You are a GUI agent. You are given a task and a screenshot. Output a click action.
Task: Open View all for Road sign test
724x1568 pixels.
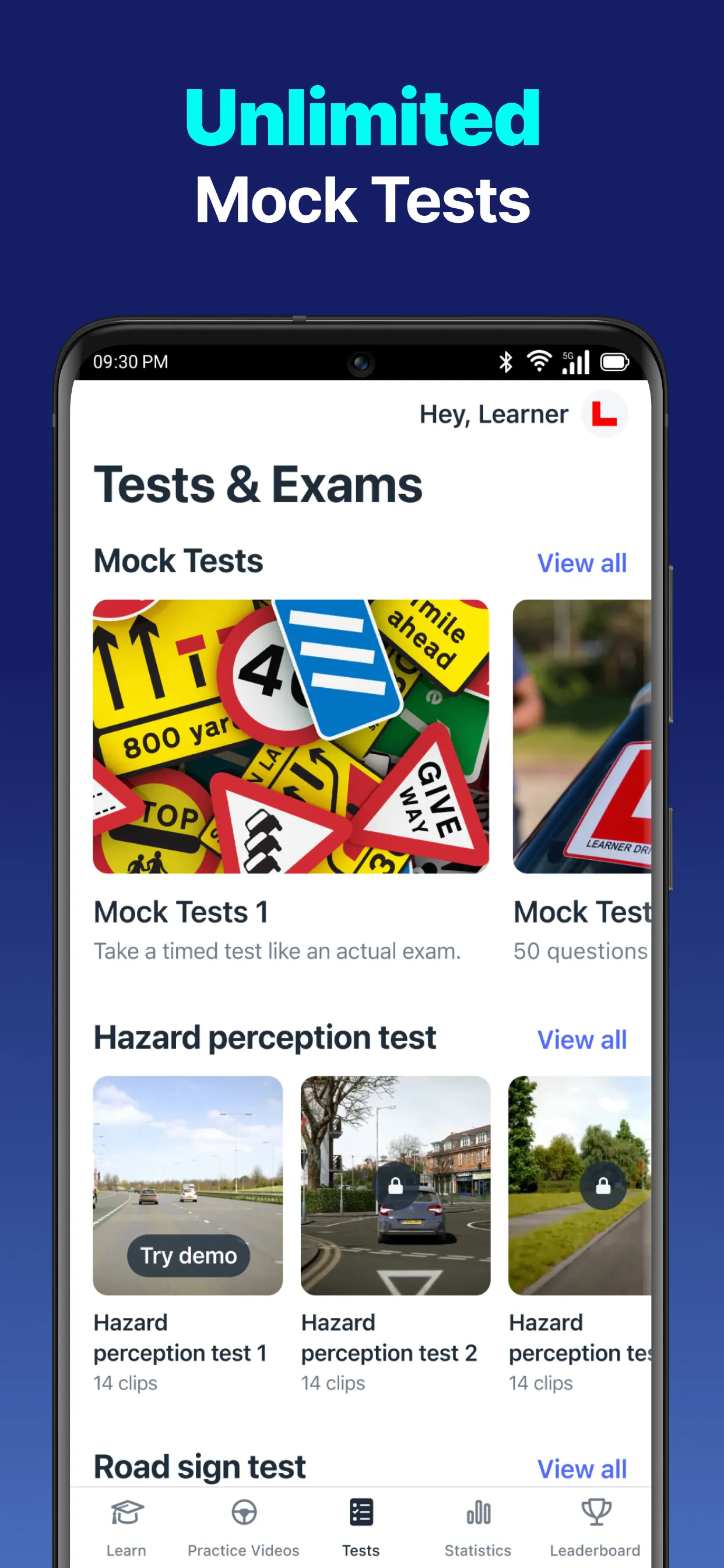click(x=582, y=1468)
